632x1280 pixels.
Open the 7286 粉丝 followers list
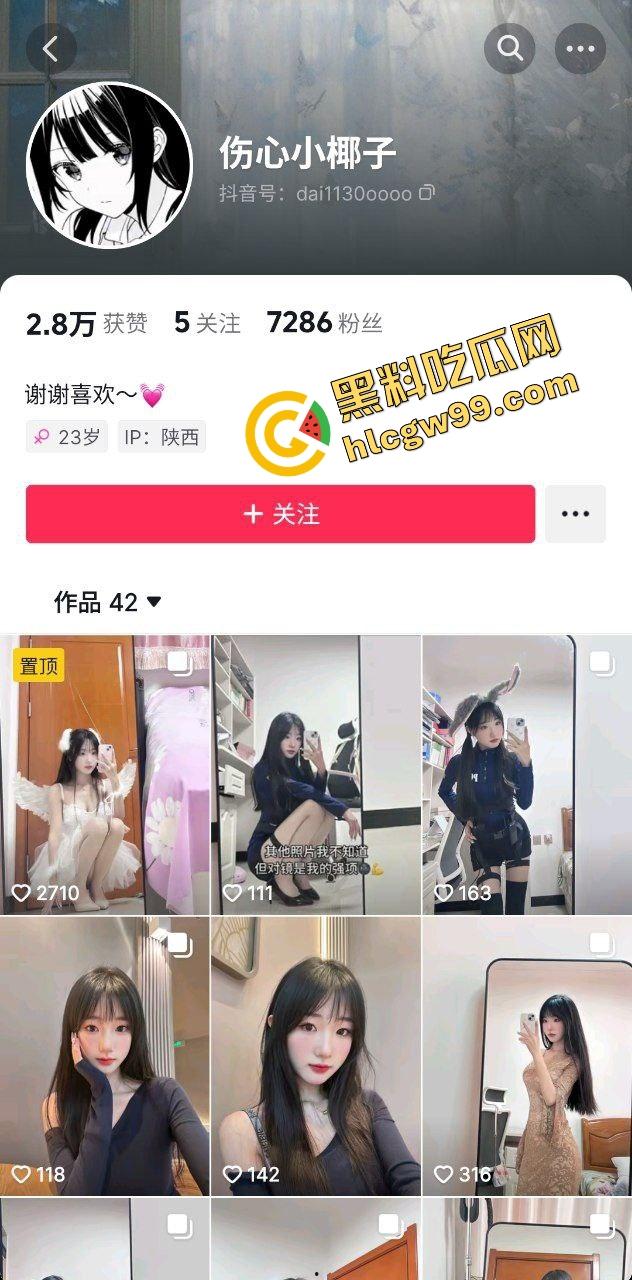[x=324, y=323]
